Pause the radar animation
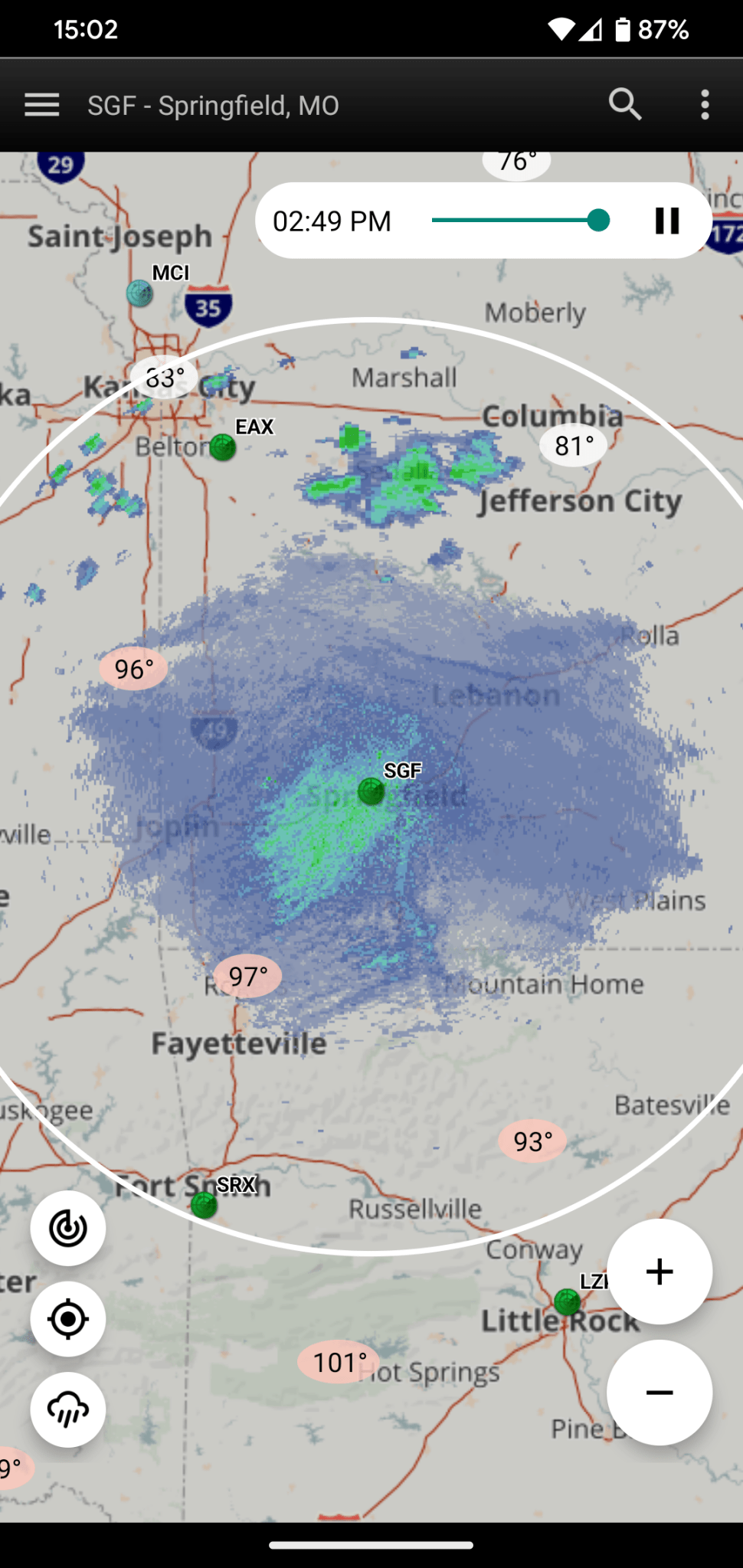Screen dimensions: 743x1568 coord(667,221)
